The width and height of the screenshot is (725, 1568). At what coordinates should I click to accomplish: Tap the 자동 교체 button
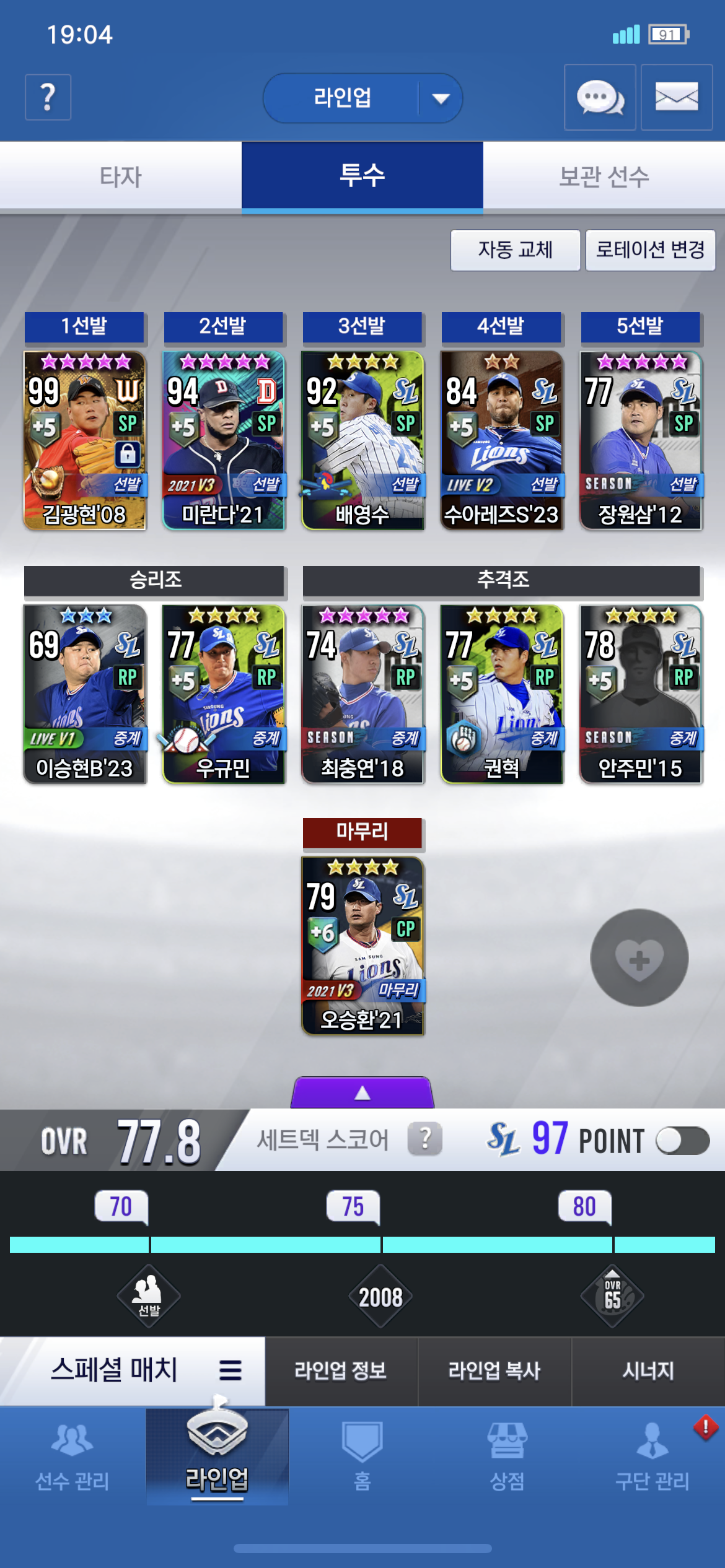pos(515,250)
